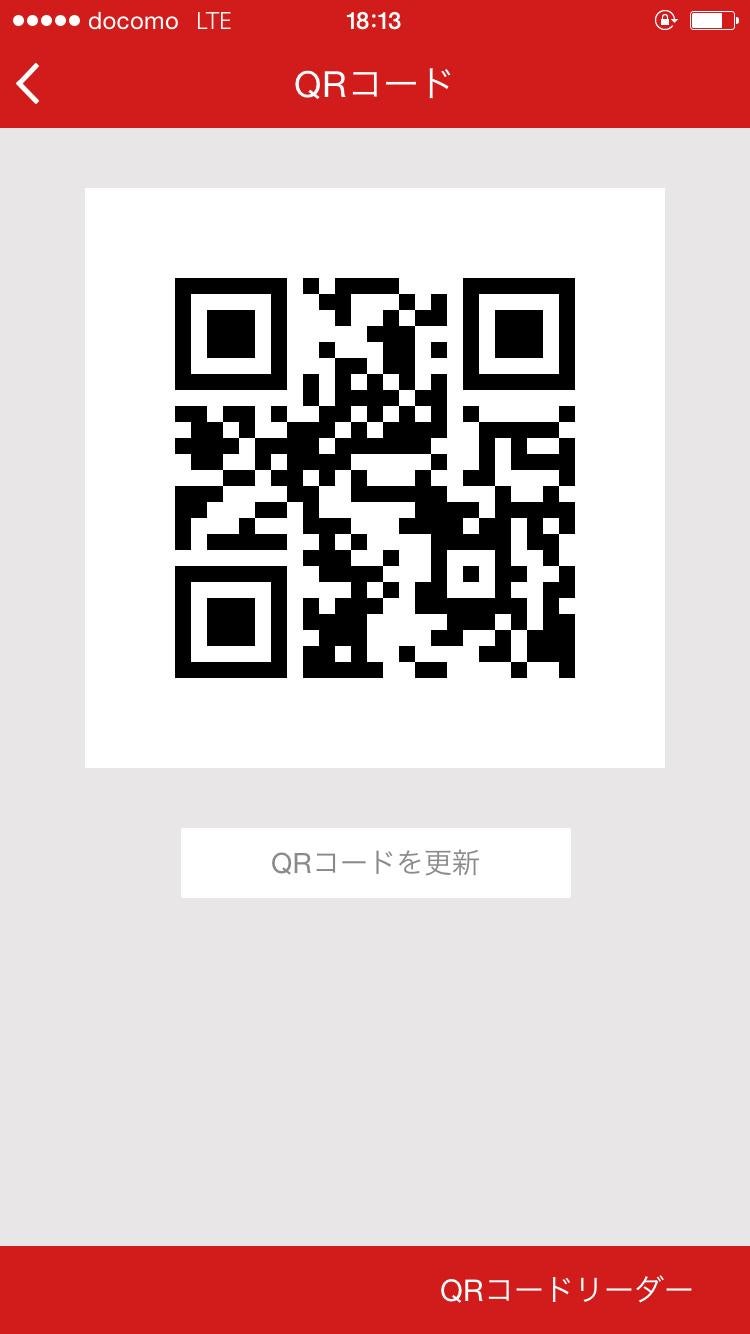Tap the orientation lock icon in status bar
Screen dimensions: 750x1334
(666, 20)
